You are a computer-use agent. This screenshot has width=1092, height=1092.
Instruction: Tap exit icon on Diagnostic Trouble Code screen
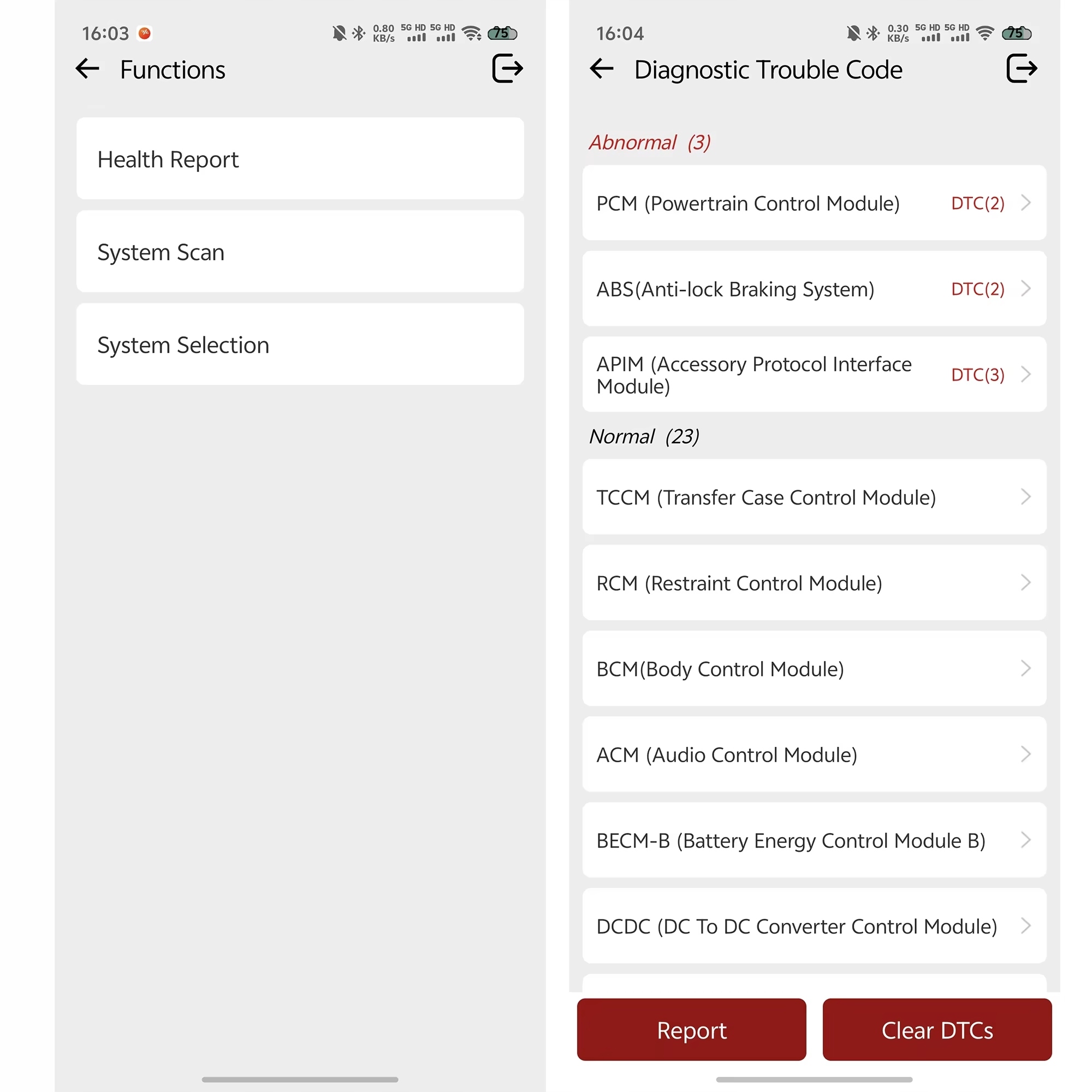click(x=1021, y=69)
